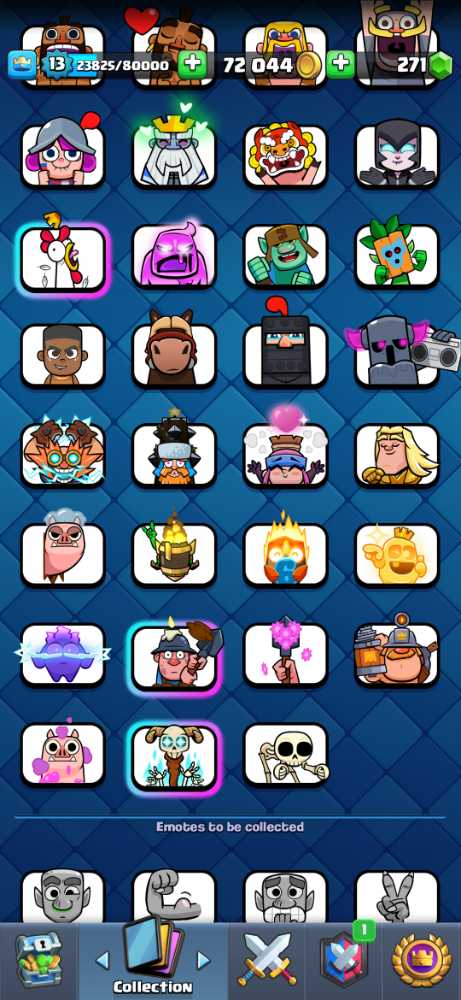The height and width of the screenshot is (1000, 461).
Task: Select the miner holding lantern emote
Action: [x=397, y=652]
